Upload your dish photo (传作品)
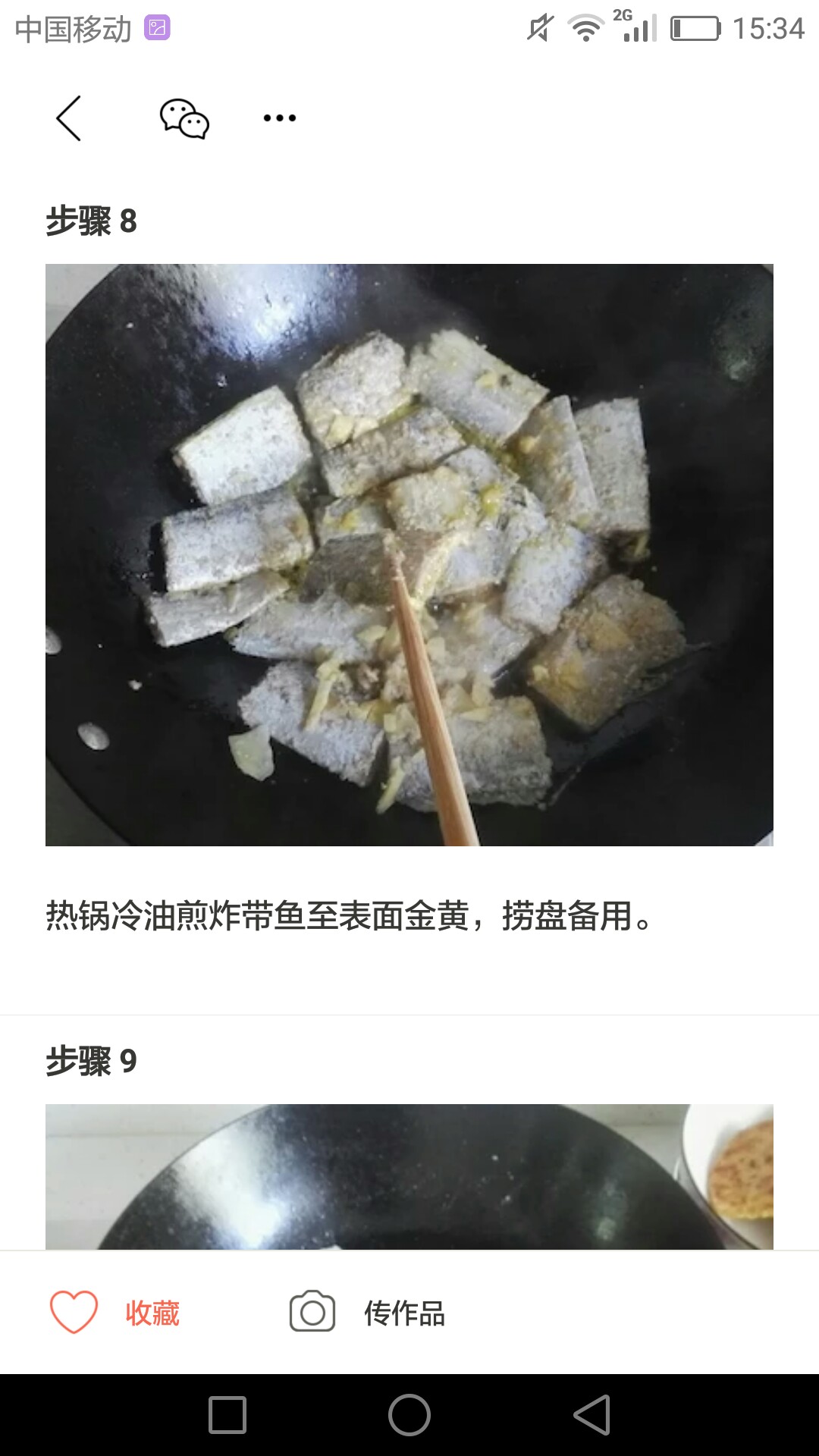This screenshot has width=819, height=1456. (x=367, y=1313)
